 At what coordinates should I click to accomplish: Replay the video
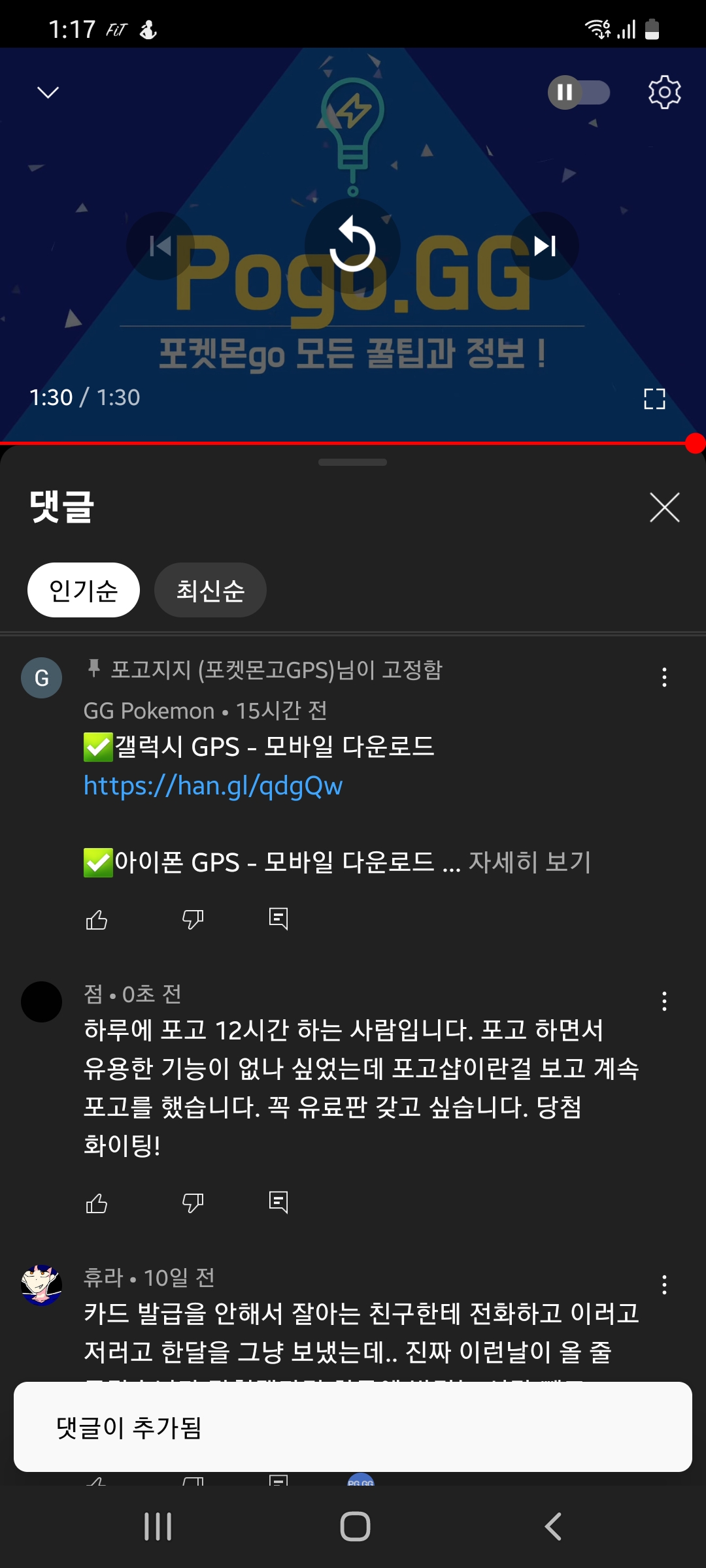click(x=353, y=246)
